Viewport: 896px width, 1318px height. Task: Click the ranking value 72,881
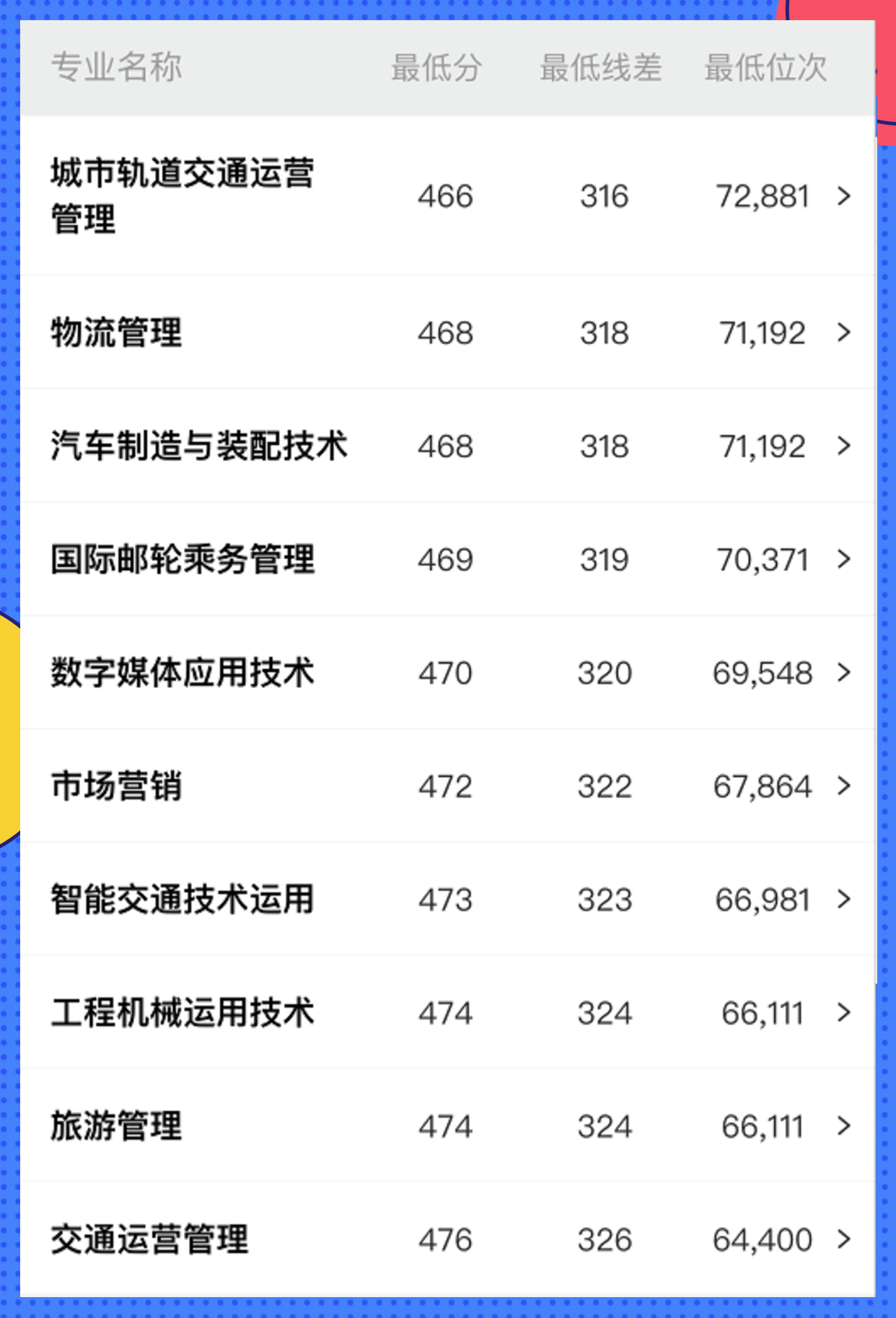point(763,196)
